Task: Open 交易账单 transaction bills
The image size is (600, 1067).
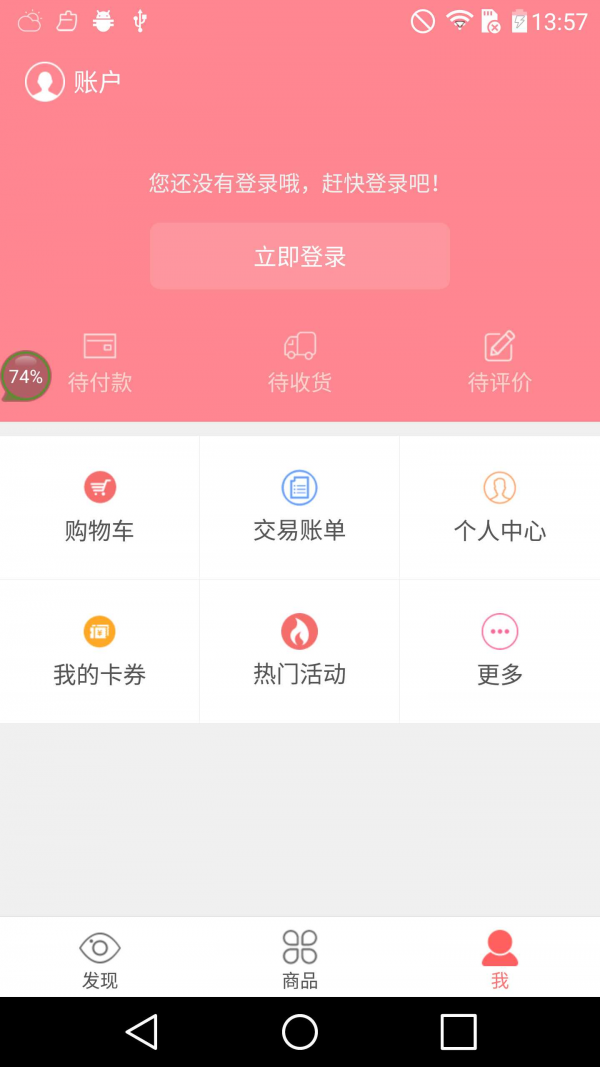Action: point(300,508)
